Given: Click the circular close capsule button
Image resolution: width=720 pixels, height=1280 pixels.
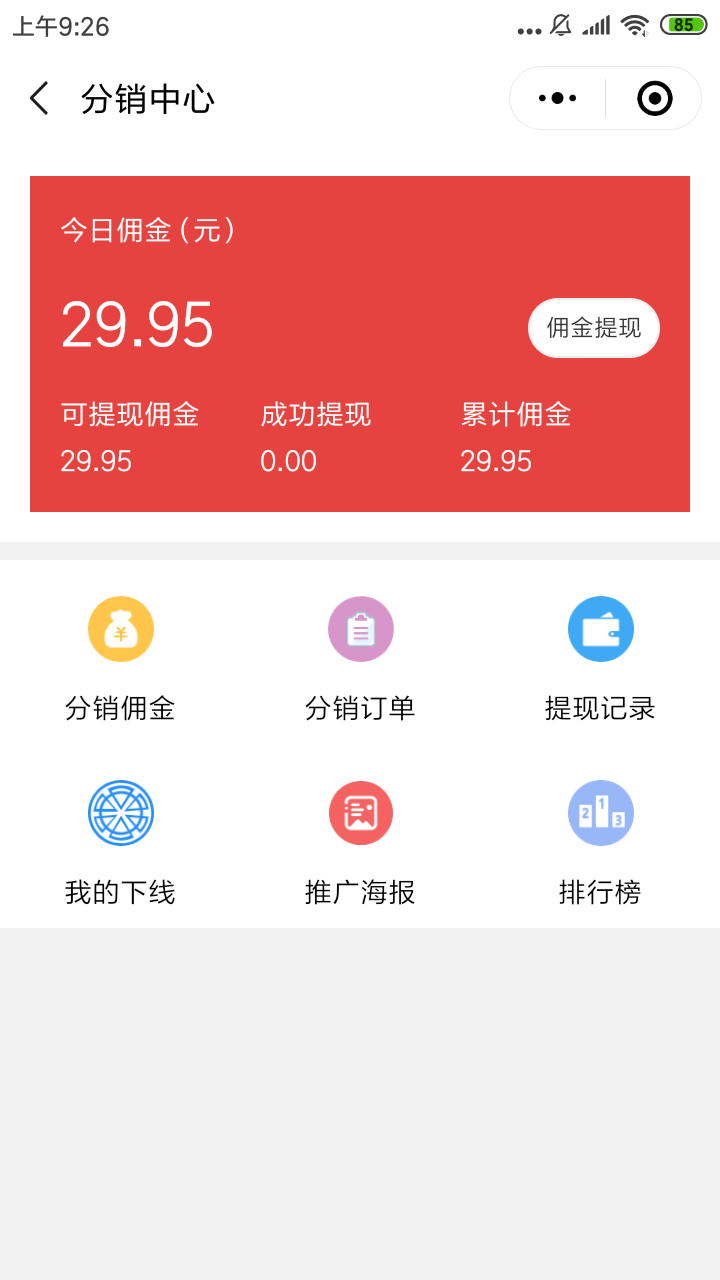Looking at the screenshot, I should 654,97.
